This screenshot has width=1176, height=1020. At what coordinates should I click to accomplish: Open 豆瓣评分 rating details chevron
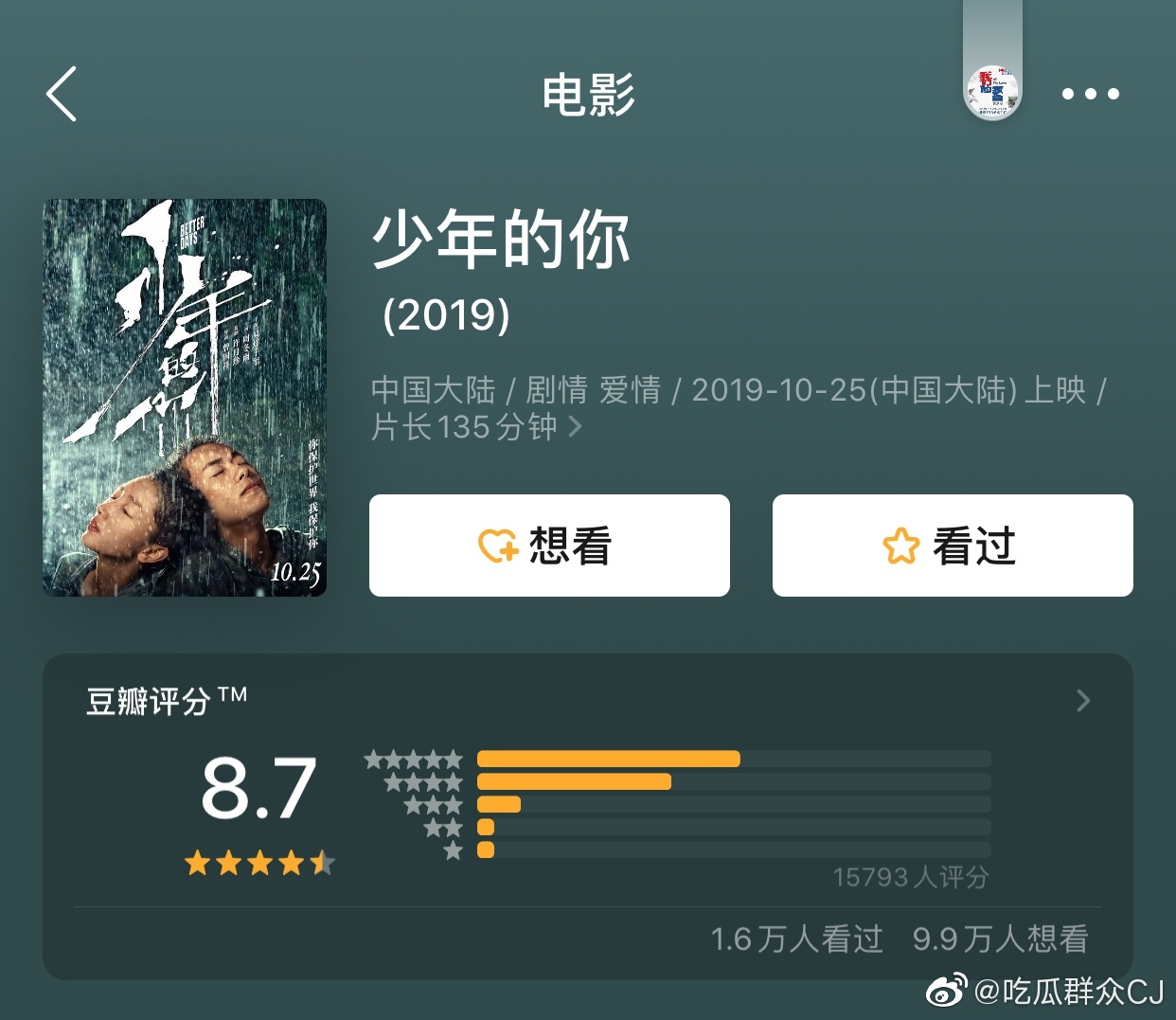point(1084,701)
